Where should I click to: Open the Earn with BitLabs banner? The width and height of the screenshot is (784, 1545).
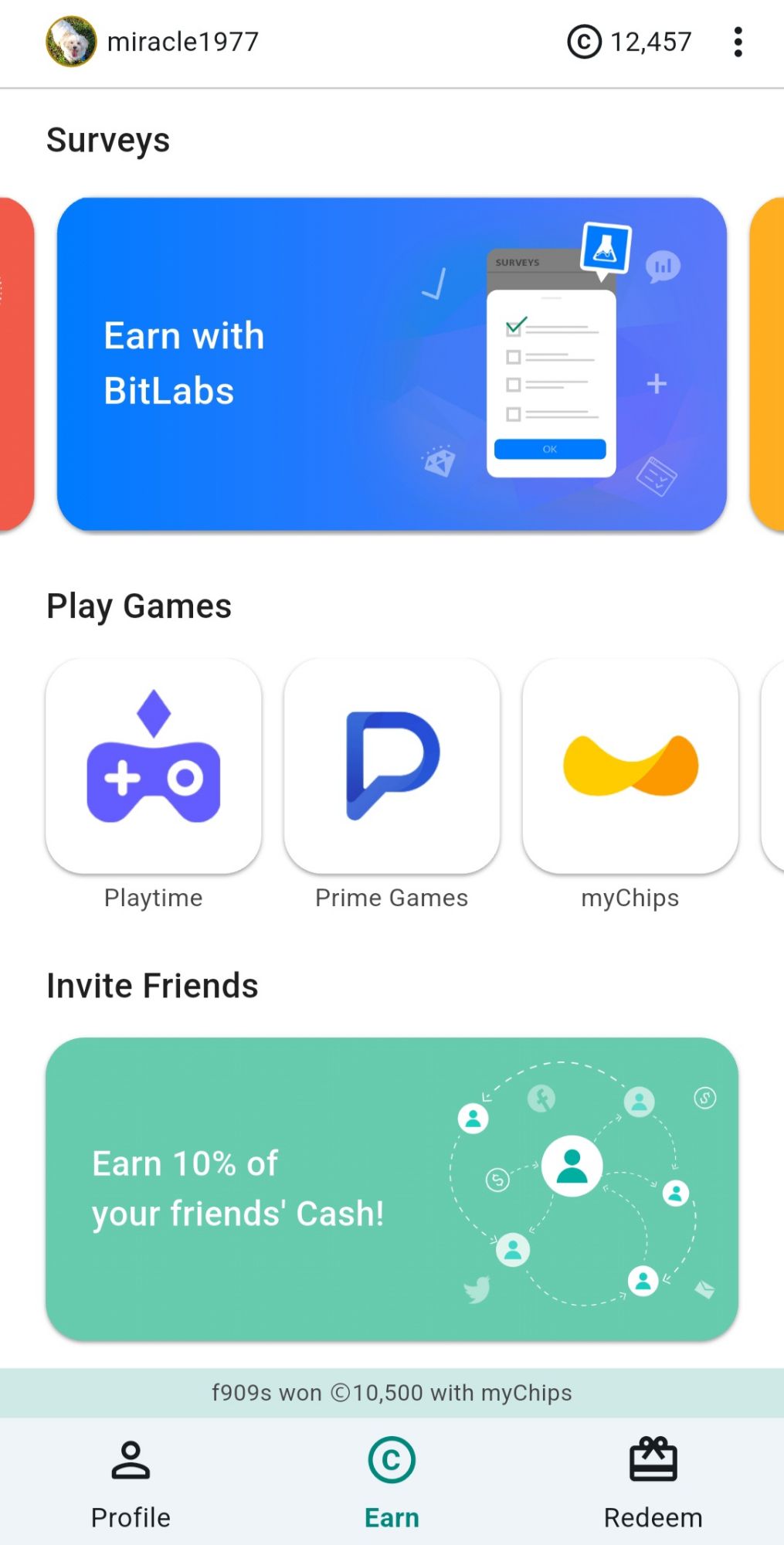pyautogui.click(x=390, y=363)
